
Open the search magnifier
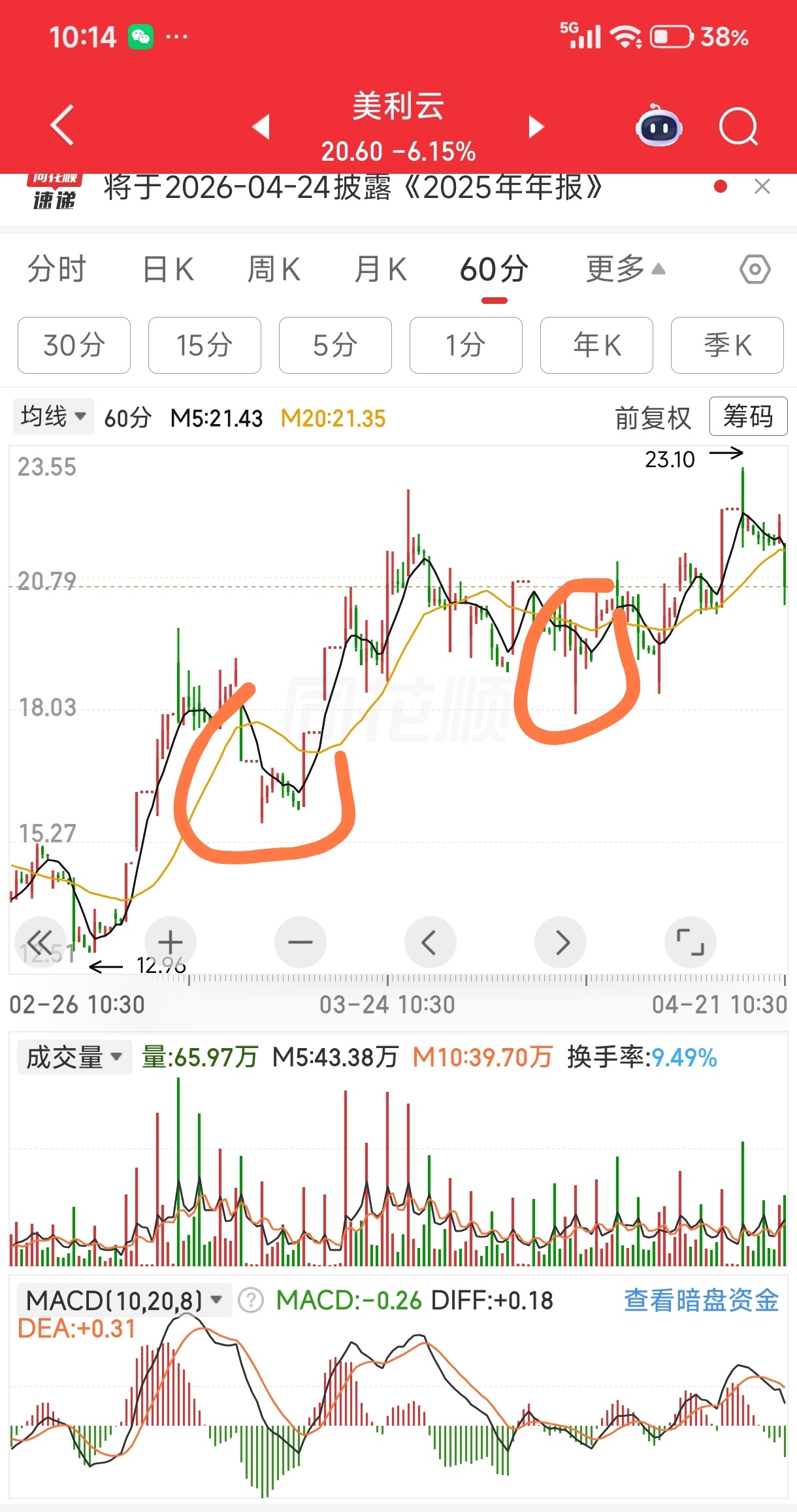point(738,126)
